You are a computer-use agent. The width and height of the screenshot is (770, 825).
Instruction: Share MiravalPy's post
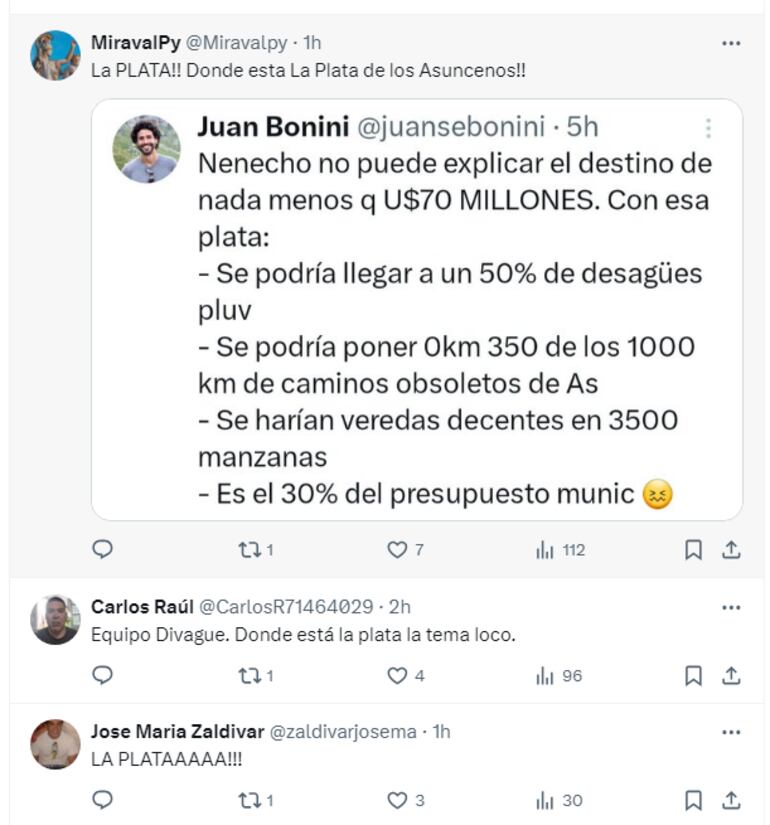coord(731,549)
